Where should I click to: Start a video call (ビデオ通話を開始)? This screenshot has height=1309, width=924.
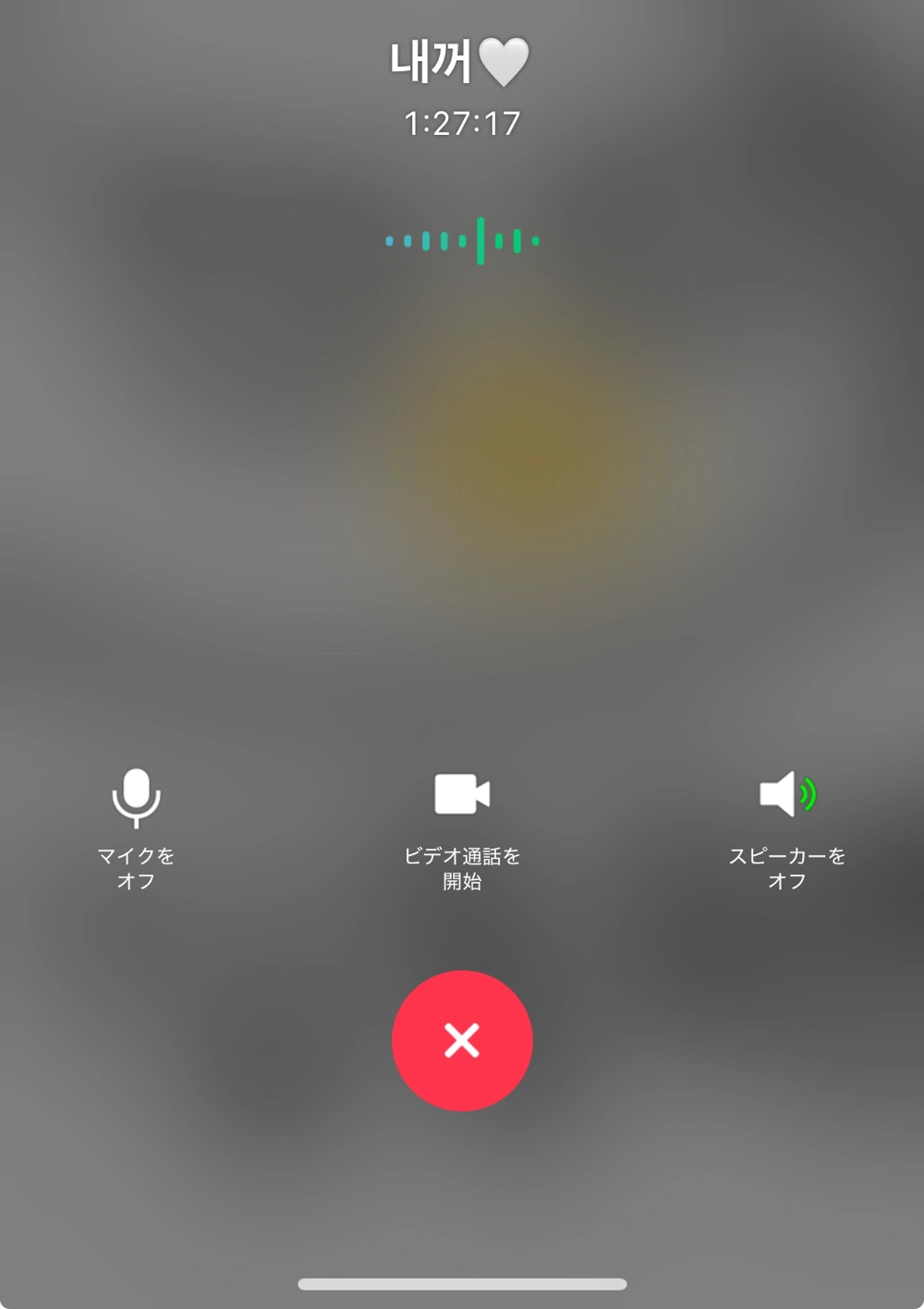pyautogui.click(x=462, y=795)
